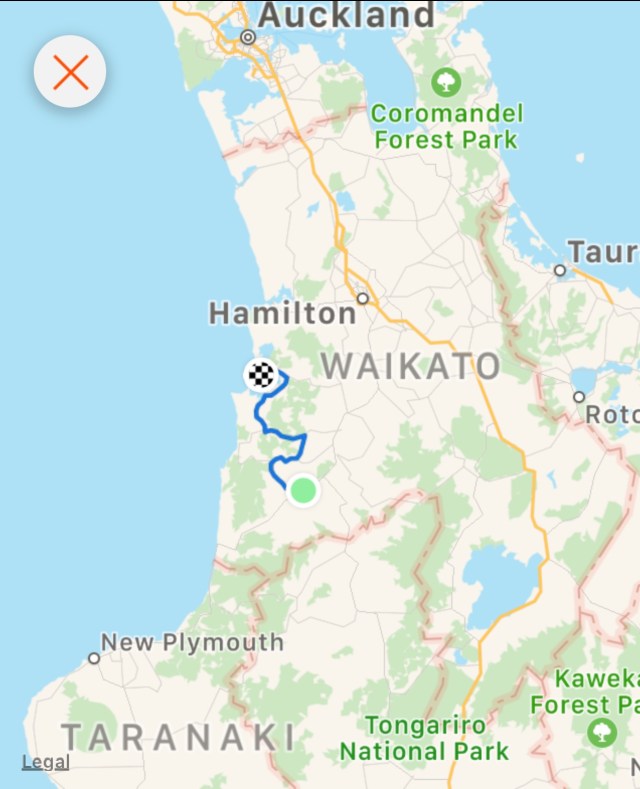Tap the checkered finish flag marker
Screen dimensions: 640x789
tap(261, 376)
